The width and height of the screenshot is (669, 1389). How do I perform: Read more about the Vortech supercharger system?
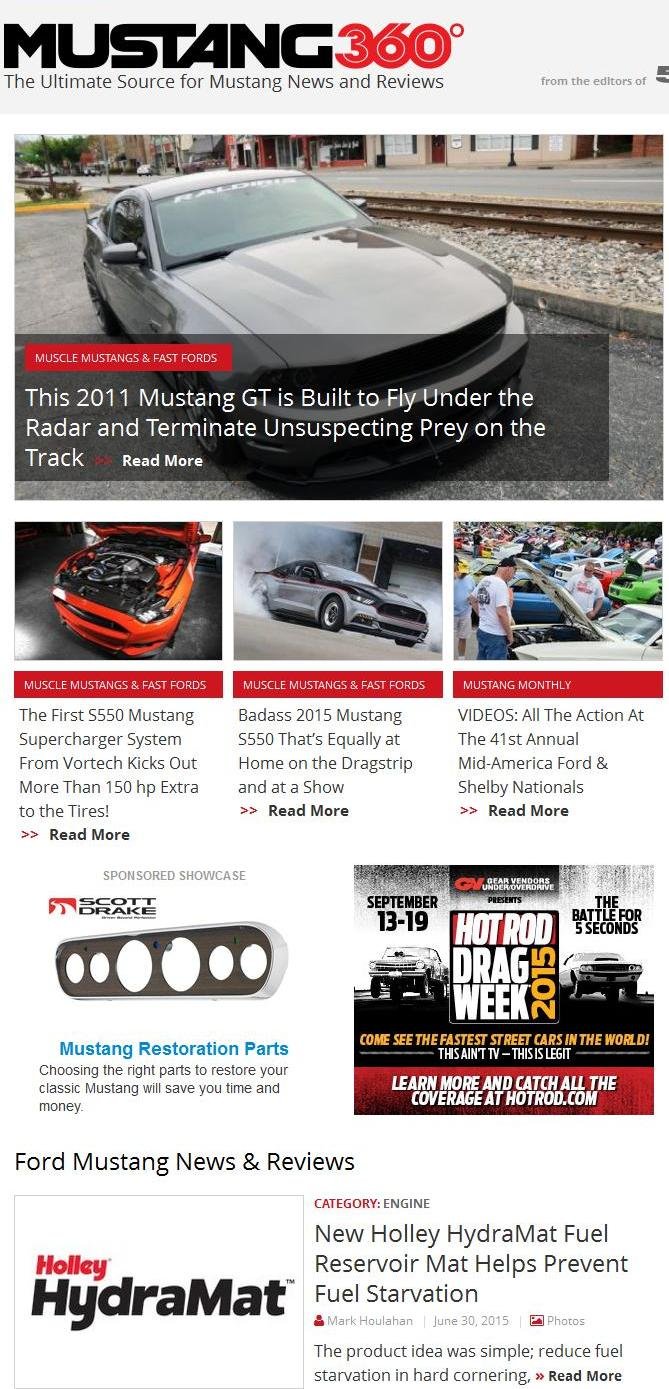tap(88, 835)
